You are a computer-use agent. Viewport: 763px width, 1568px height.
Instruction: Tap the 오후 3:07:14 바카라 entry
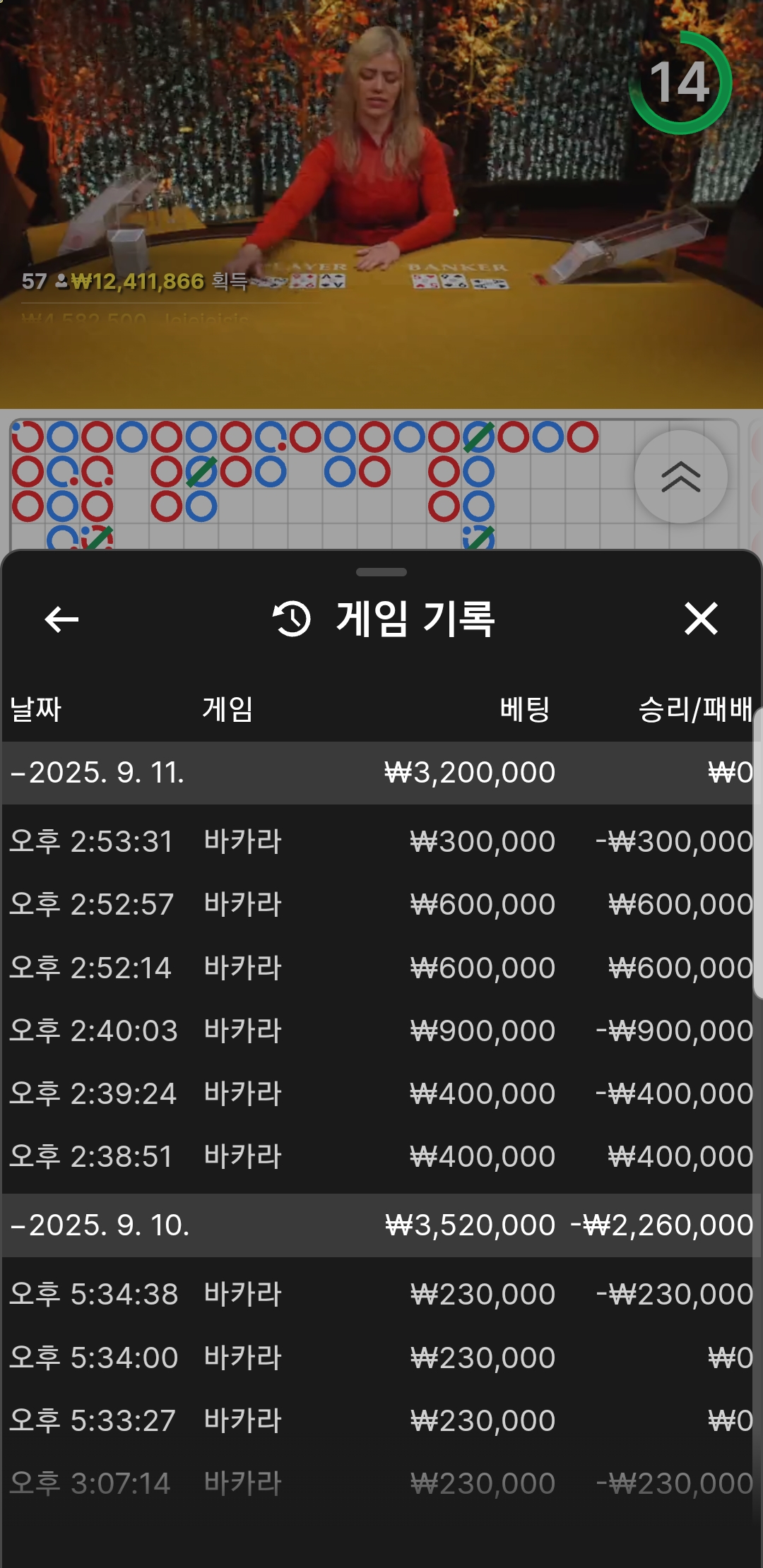pyautogui.click(x=381, y=1484)
